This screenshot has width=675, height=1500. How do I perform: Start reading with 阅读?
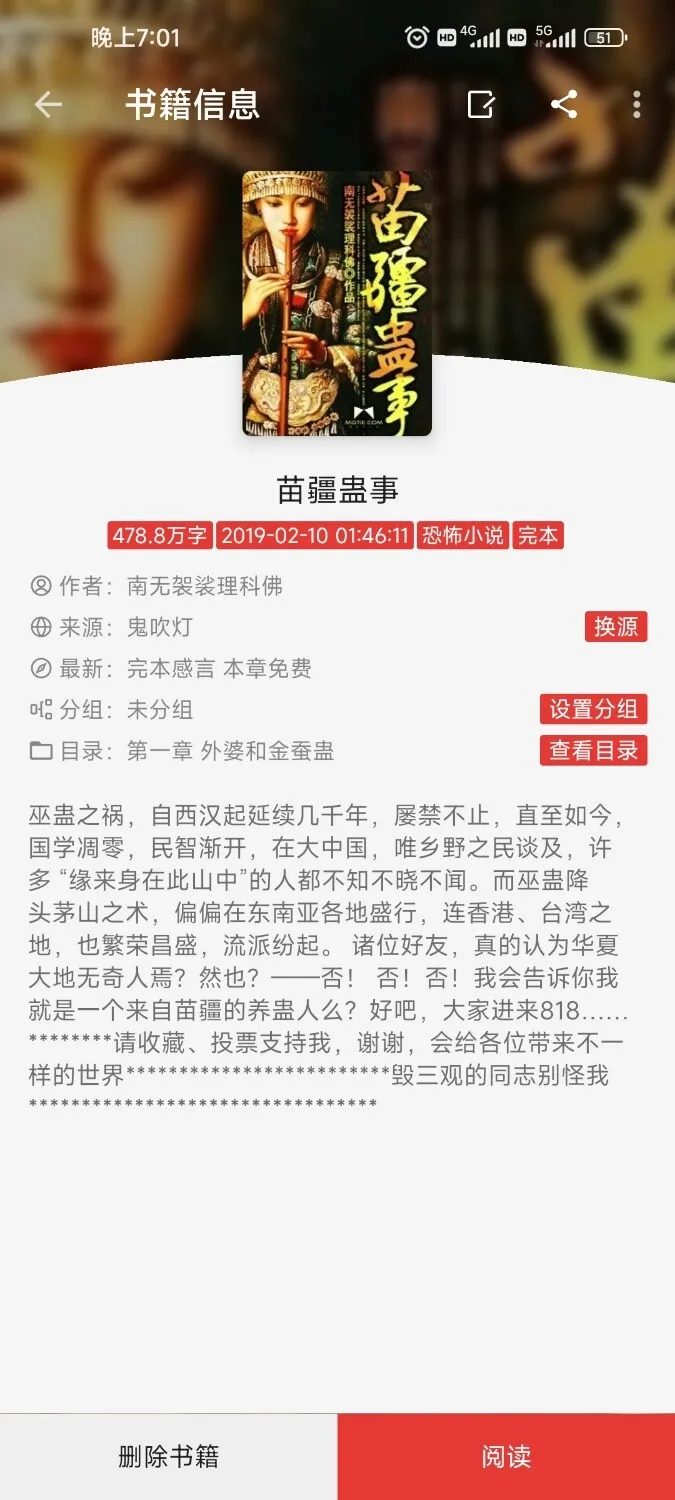(x=506, y=1456)
